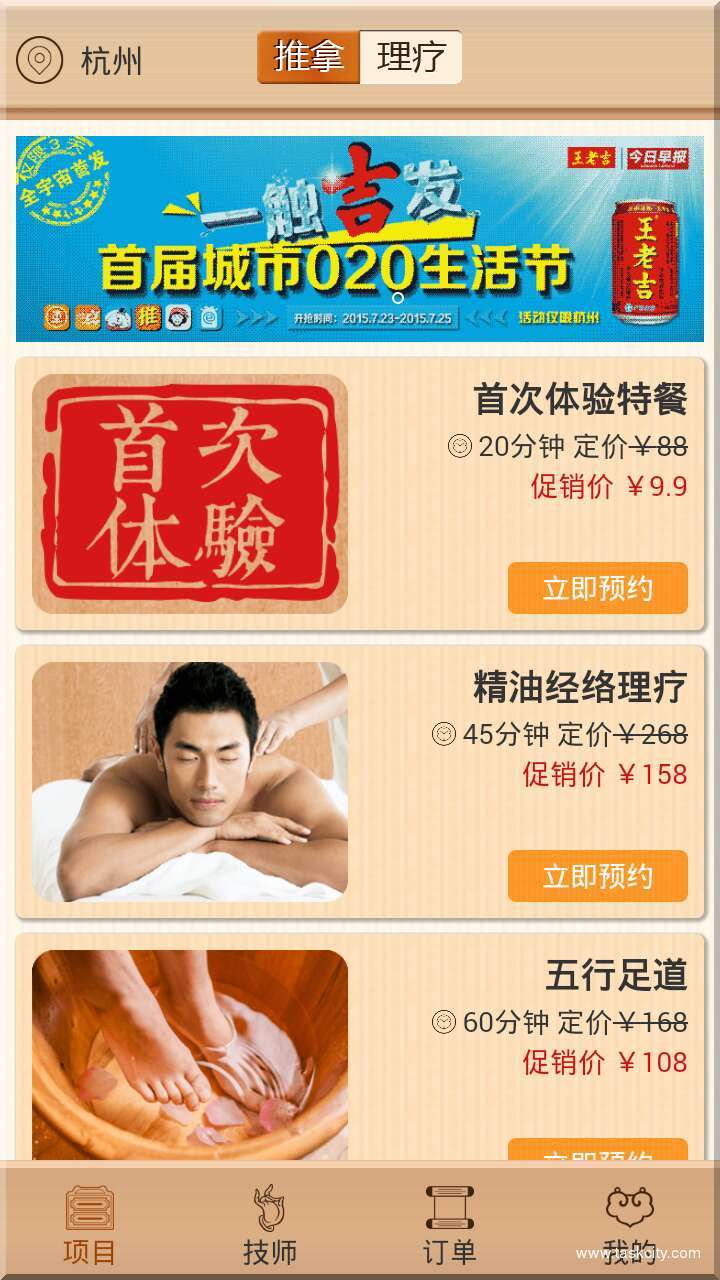Open the 订单 tab
This screenshot has height=1280, width=720.
[450, 1225]
